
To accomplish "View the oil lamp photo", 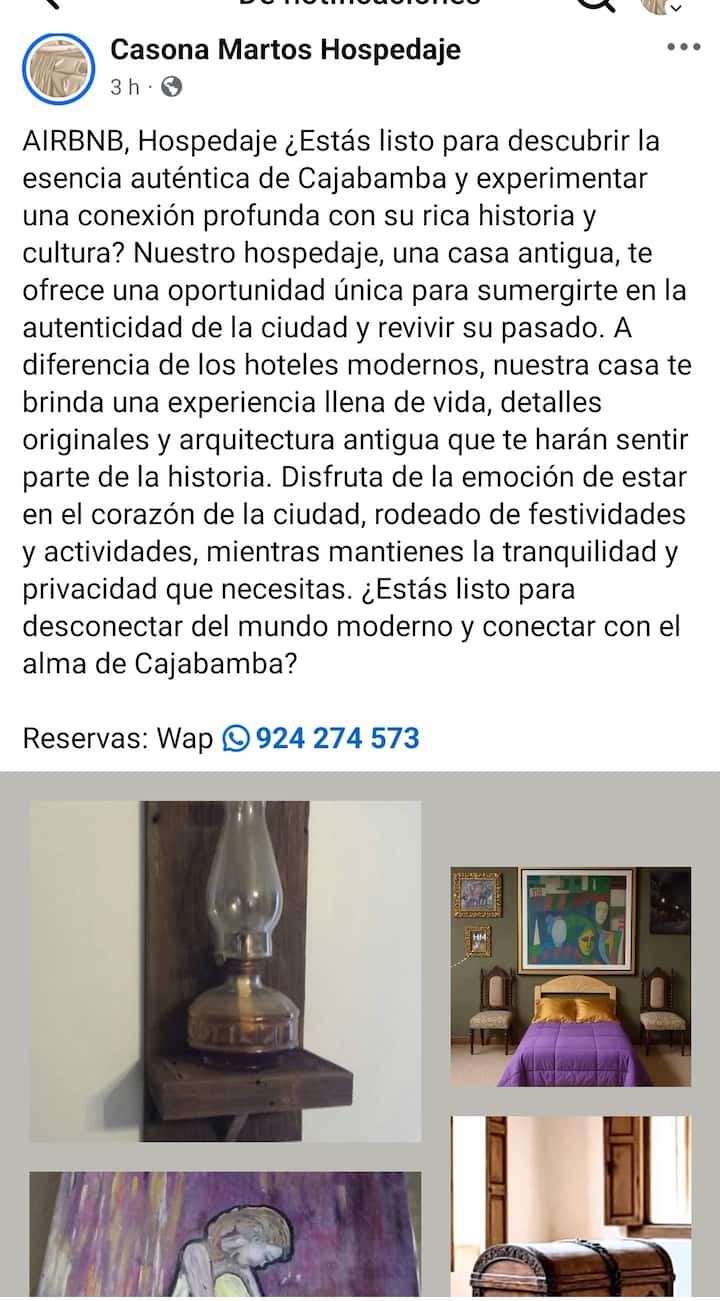I will point(225,970).
